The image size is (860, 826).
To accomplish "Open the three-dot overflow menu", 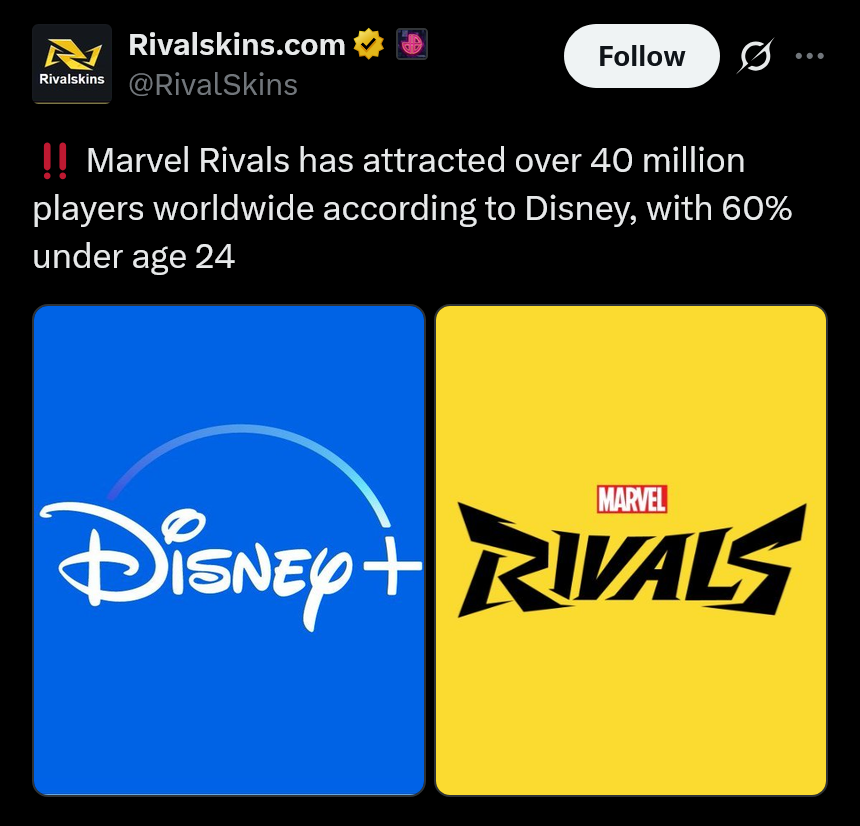I will (x=810, y=56).
